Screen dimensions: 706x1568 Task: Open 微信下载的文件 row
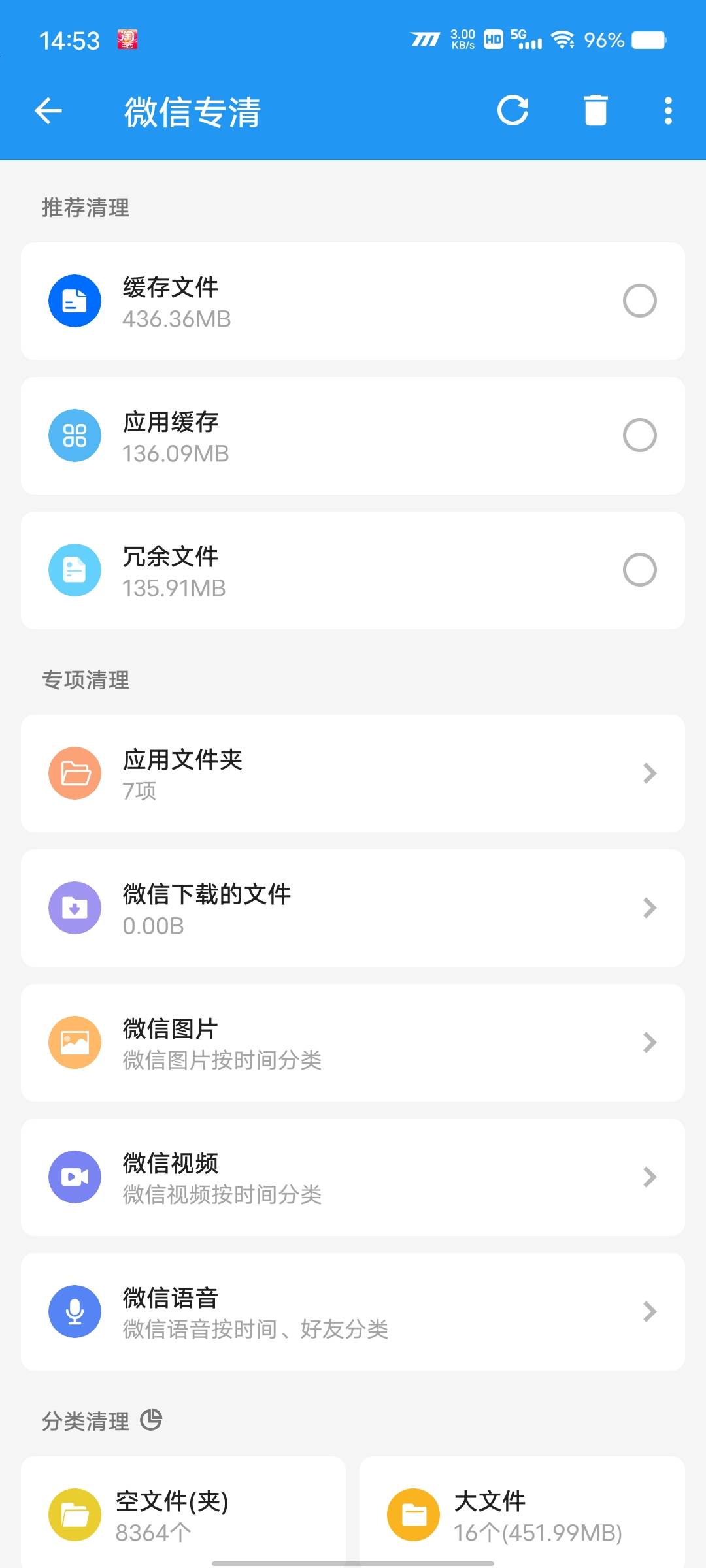tap(353, 908)
